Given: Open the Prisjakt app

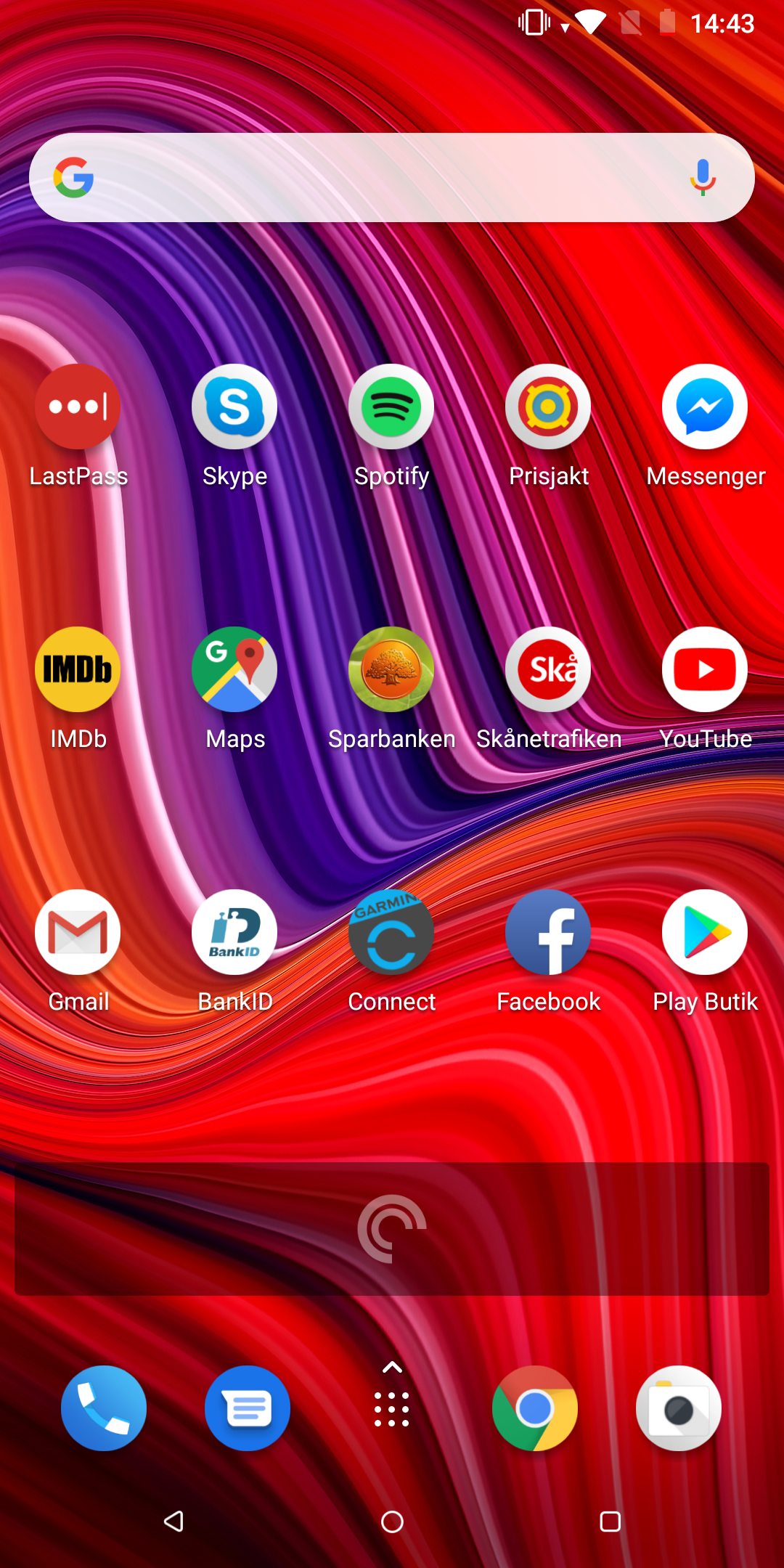Looking at the screenshot, I should coord(548,407).
